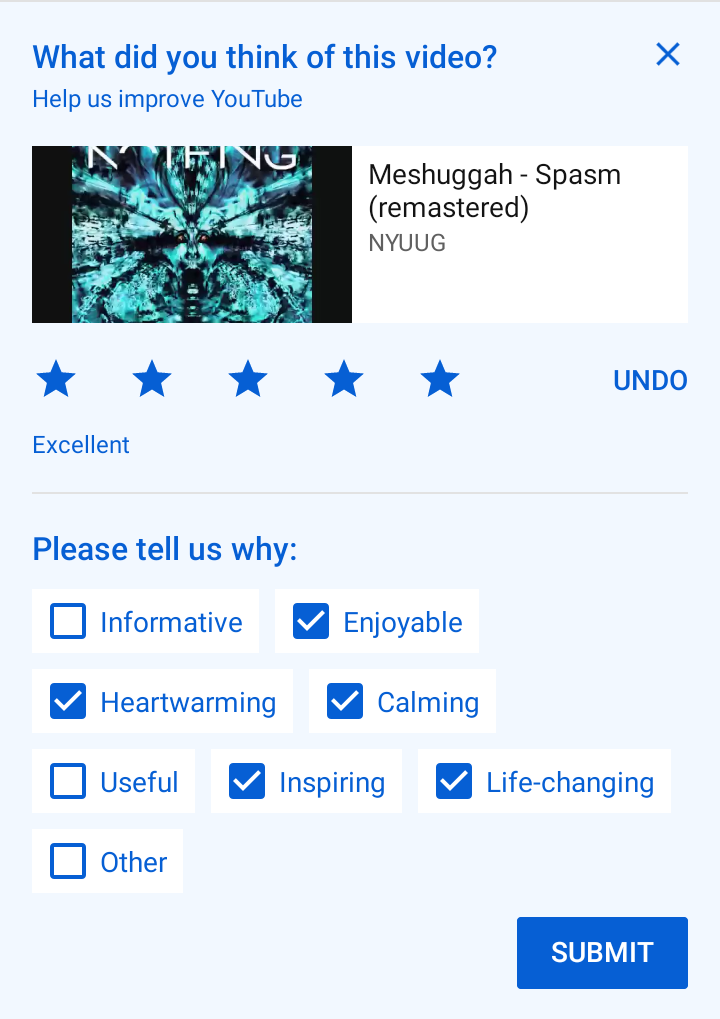Uncheck the Enjoyable option

coord(311,621)
